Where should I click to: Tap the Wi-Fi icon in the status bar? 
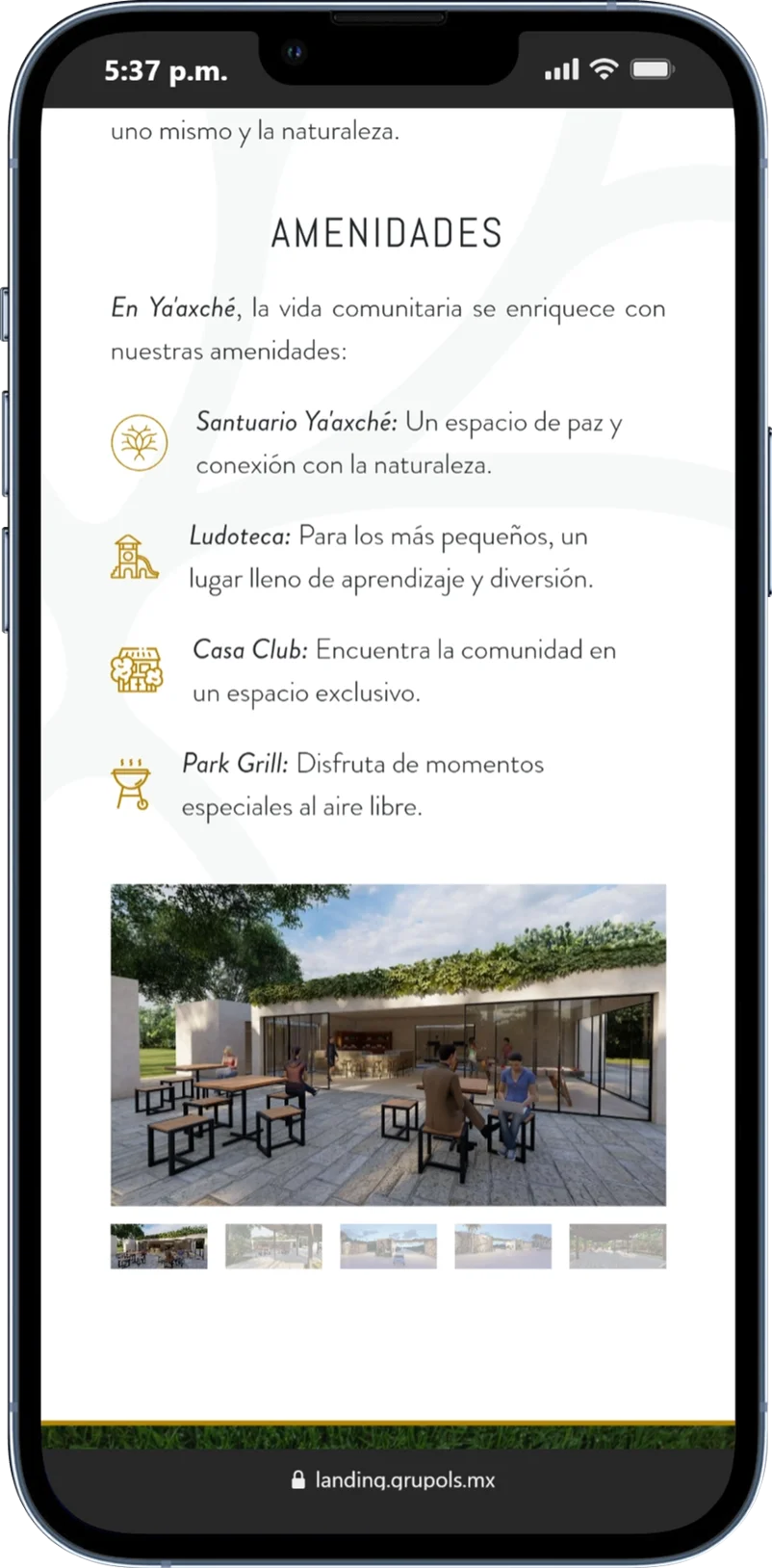pos(604,67)
